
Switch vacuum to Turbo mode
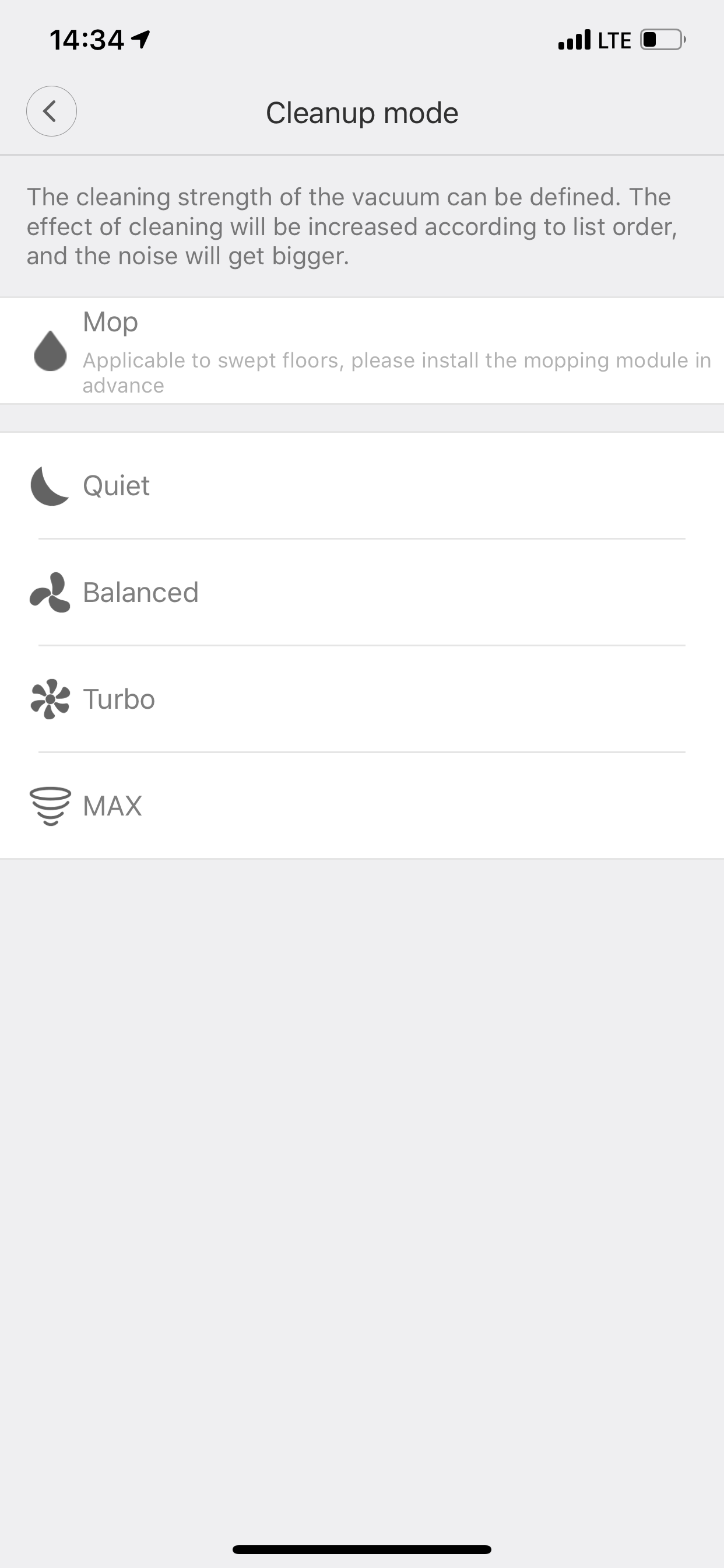click(x=361, y=699)
